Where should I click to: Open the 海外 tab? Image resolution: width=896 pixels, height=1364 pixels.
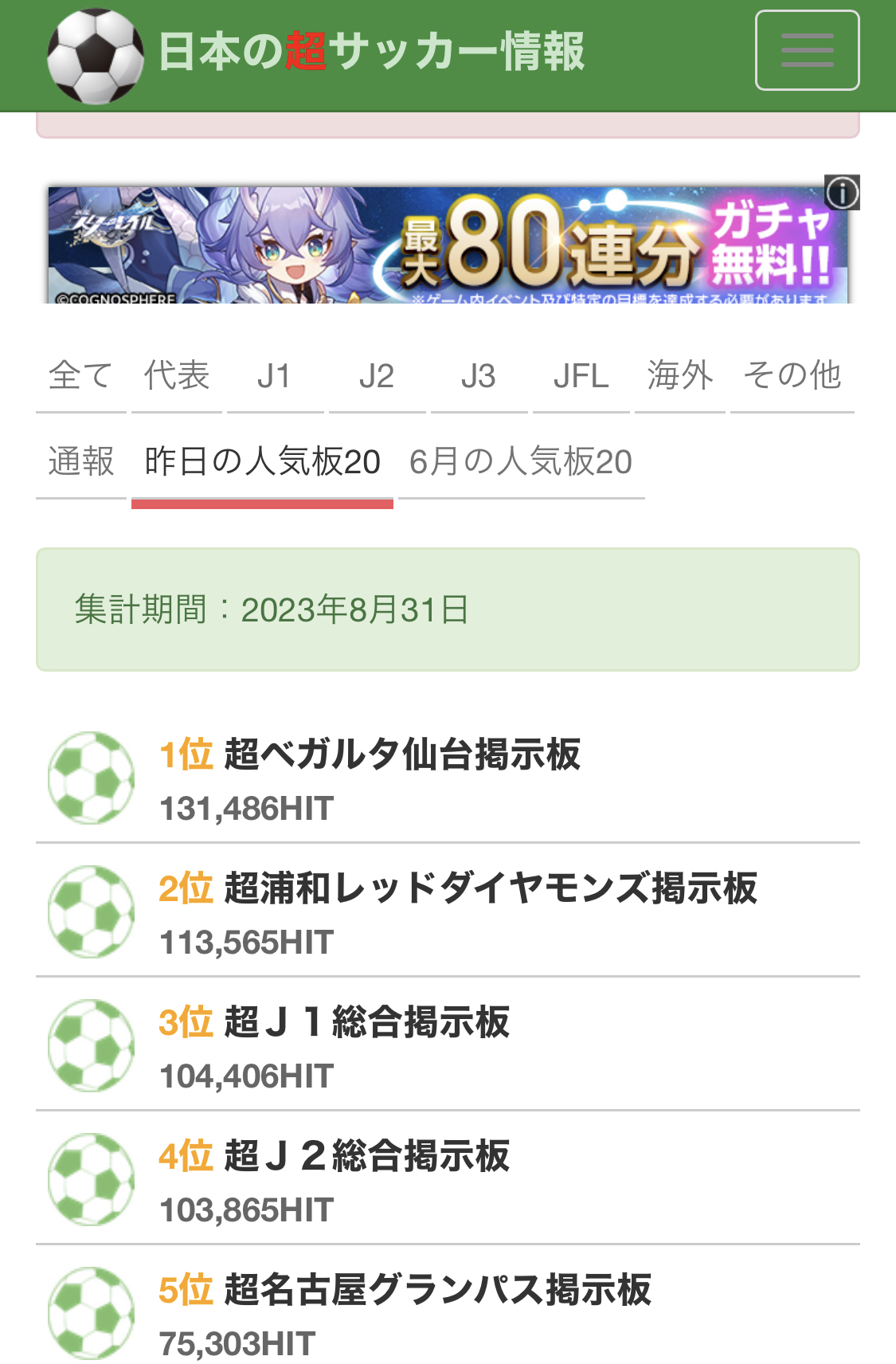[x=679, y=375]
